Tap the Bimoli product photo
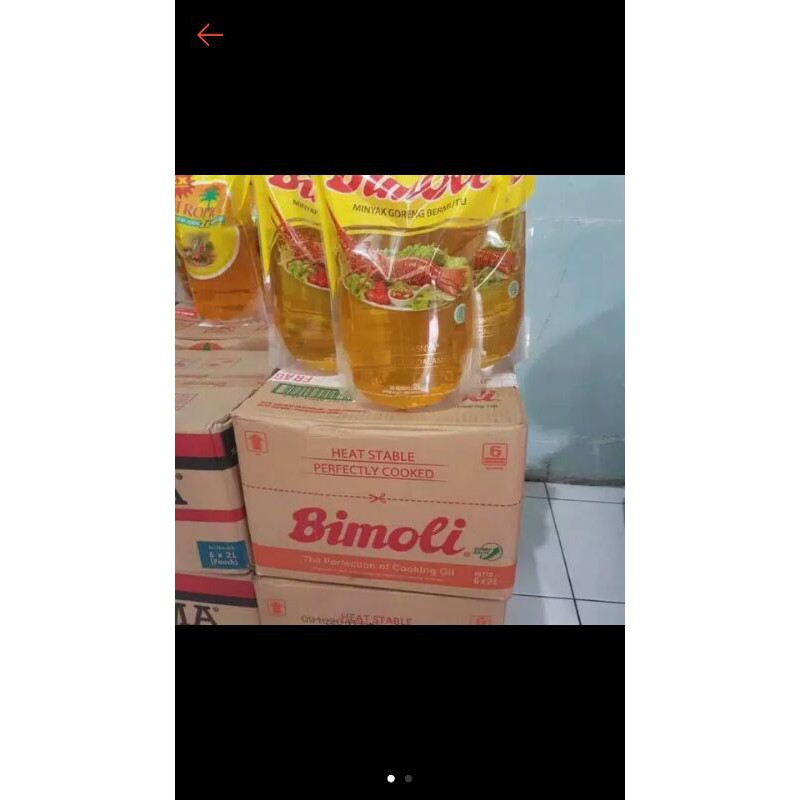The width and height of the screenshot is (800, 800). (400, 400)
